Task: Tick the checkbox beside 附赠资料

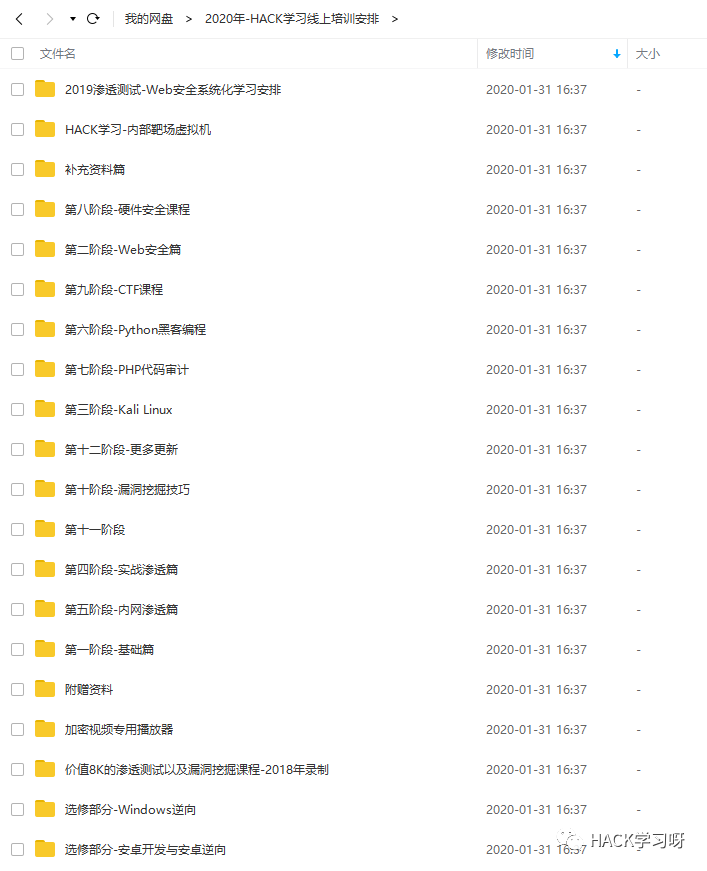Action: pos(17,690)
